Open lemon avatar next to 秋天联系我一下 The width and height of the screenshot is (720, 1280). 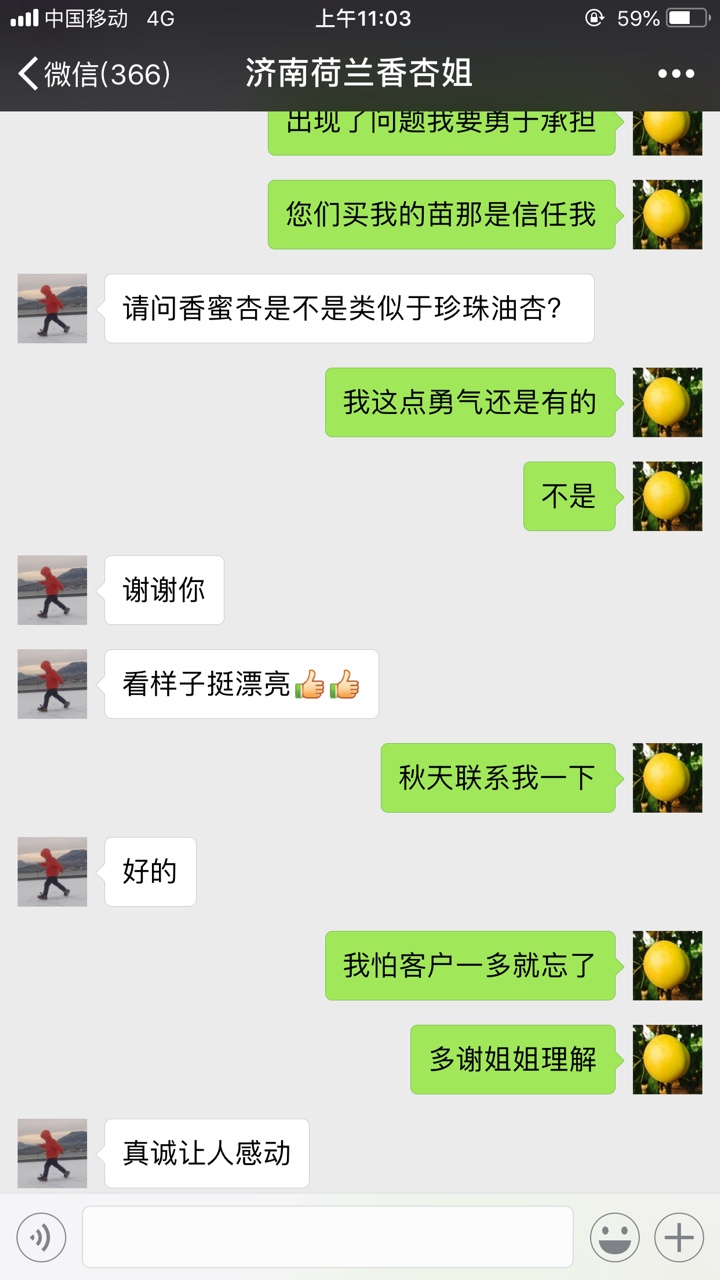[667, 778]
